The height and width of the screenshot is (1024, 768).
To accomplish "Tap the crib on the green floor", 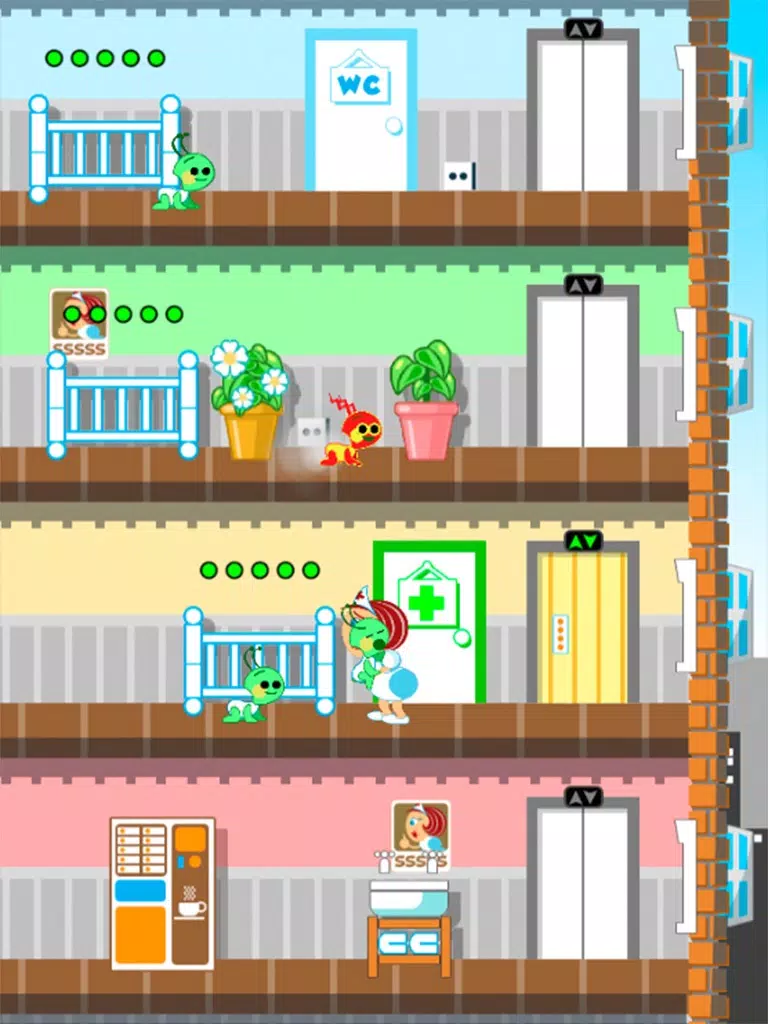I will pyautogui.click(x=122, y=404).
